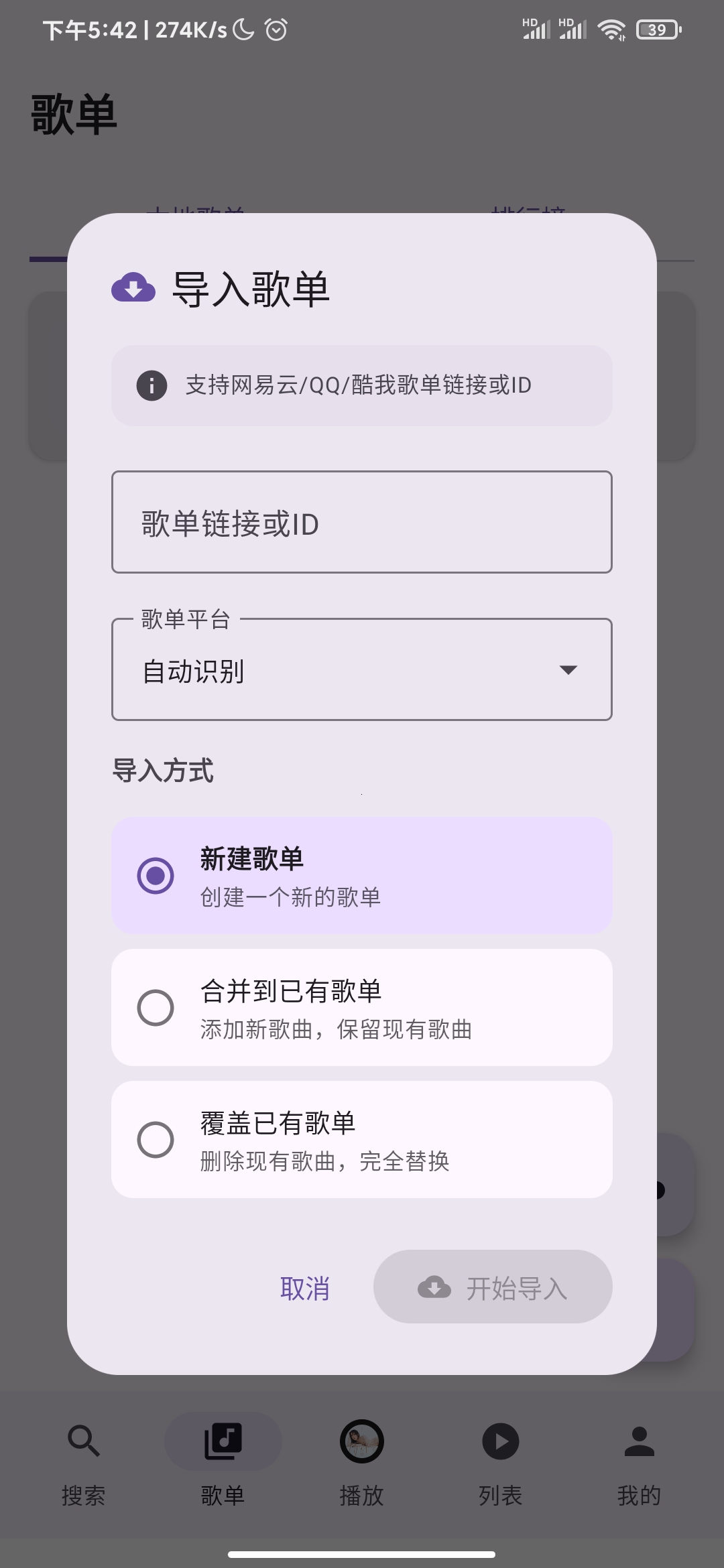Open the 播放 tab

point(361,1464)
